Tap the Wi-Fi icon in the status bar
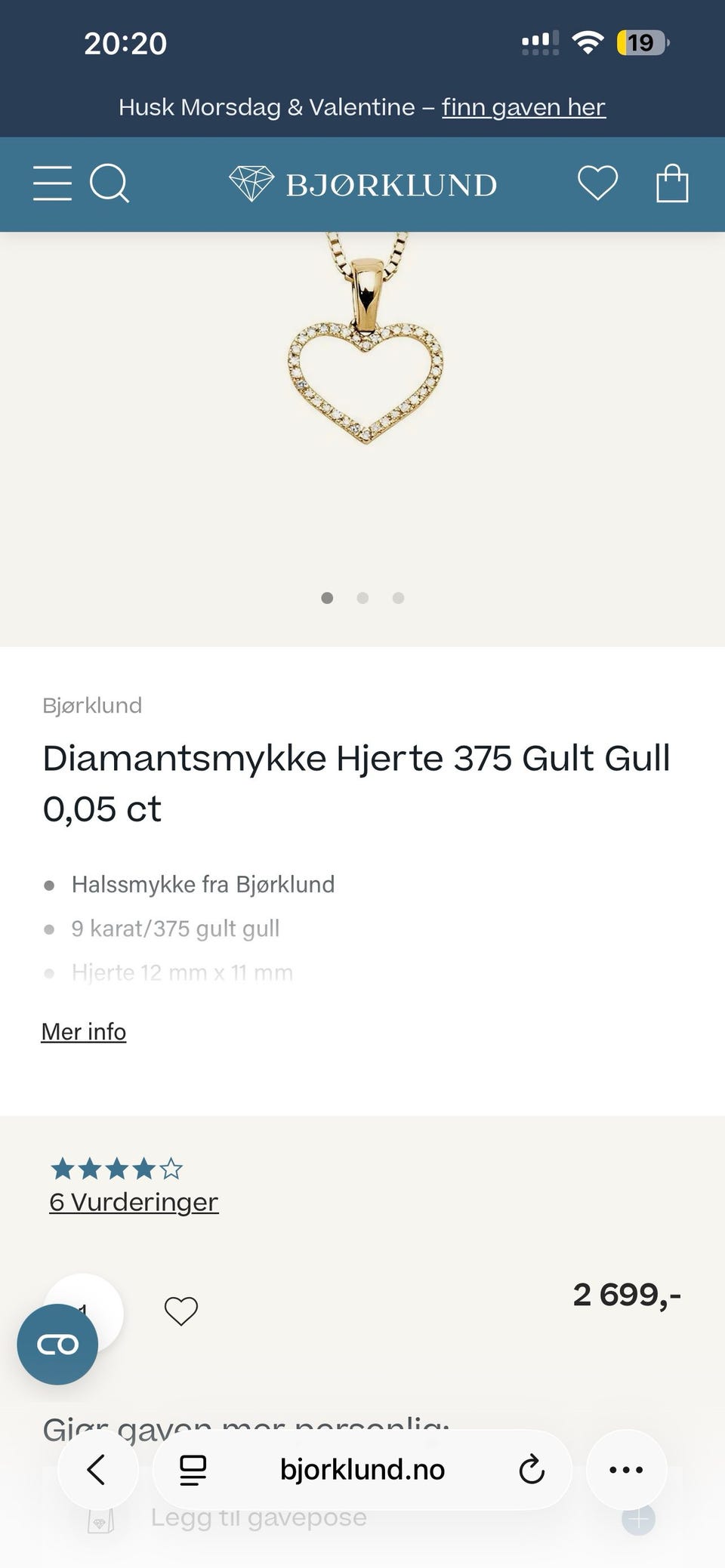 588,42
